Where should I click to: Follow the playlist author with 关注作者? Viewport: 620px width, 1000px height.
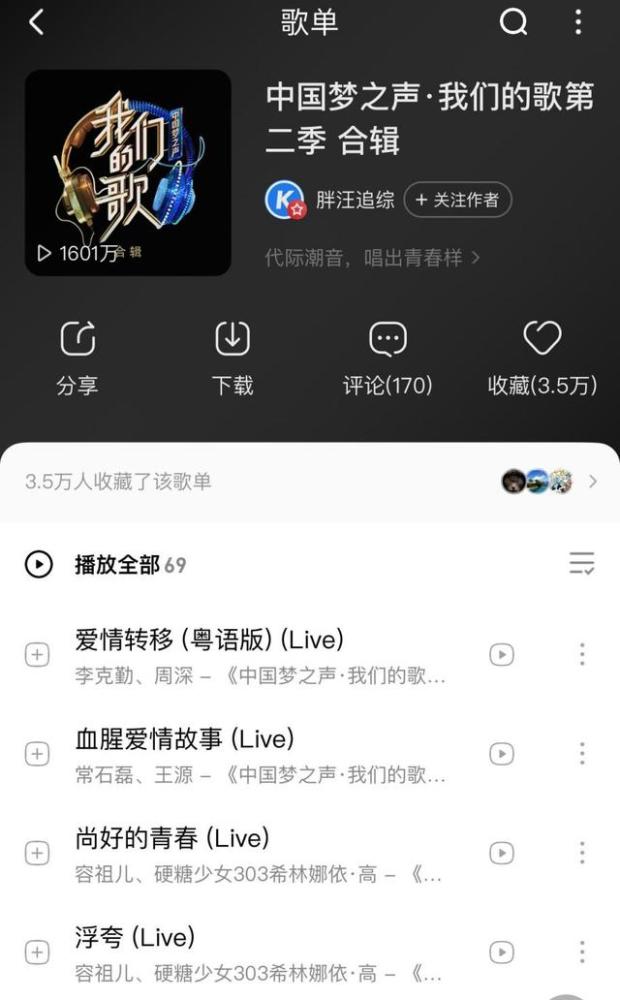(x=457, y=200)
